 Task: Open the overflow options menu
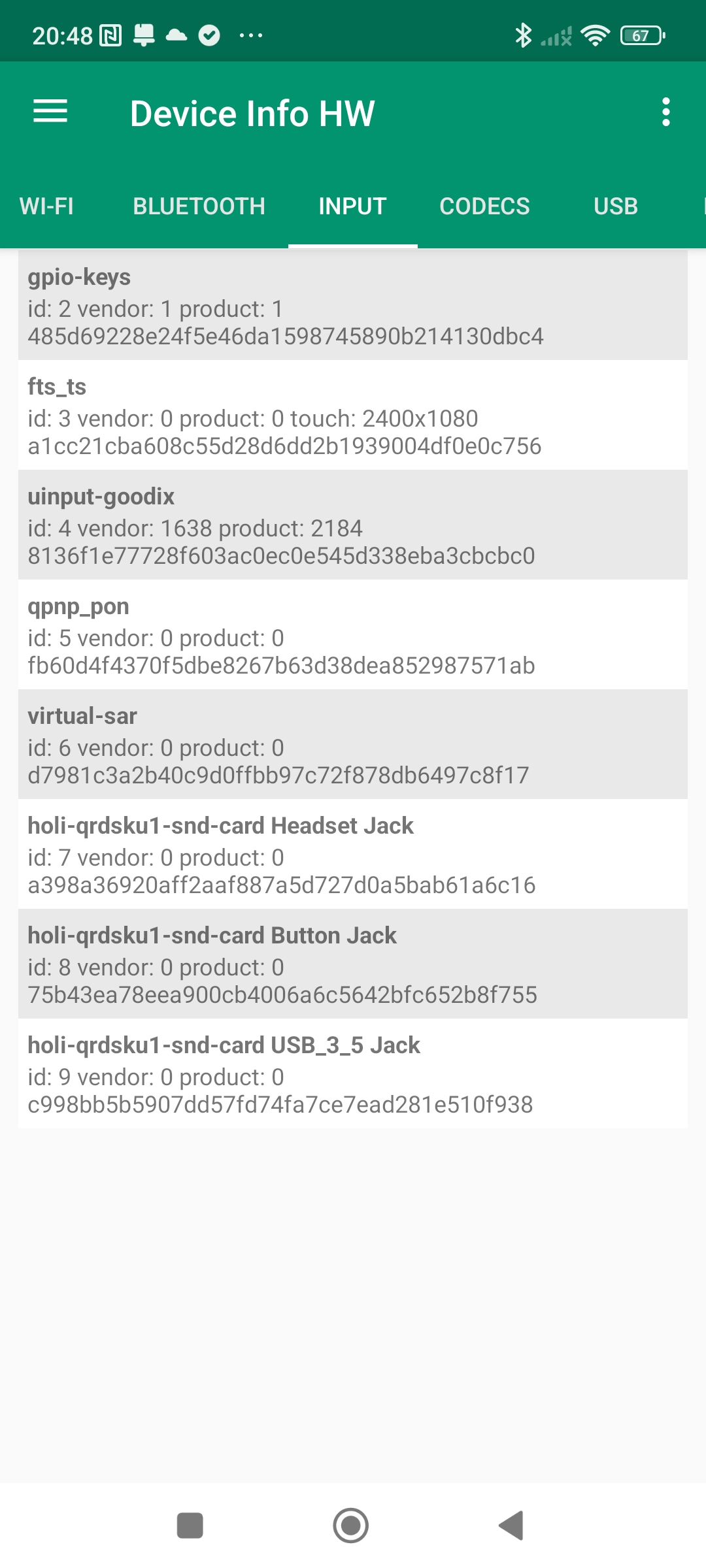665,112
